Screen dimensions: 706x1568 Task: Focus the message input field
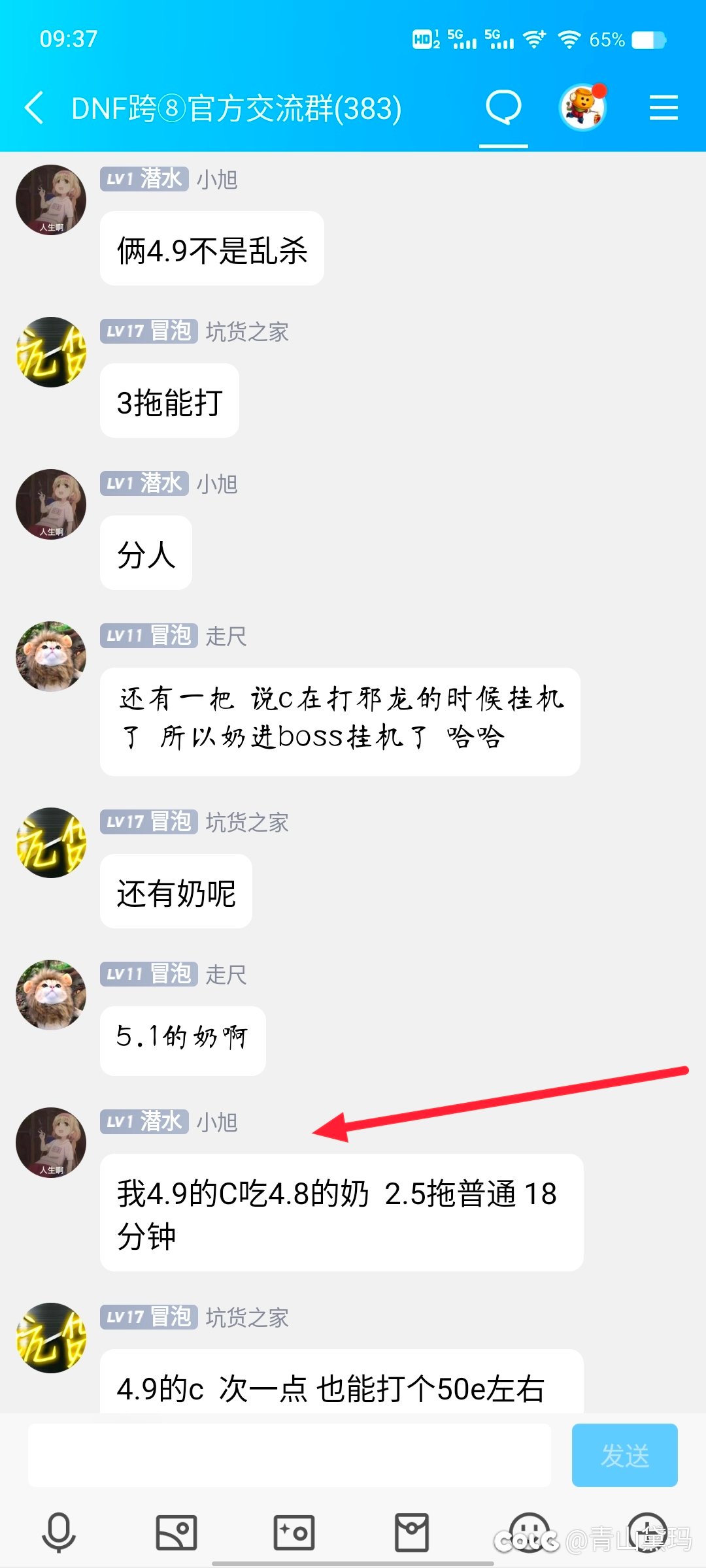point(289,1455)
